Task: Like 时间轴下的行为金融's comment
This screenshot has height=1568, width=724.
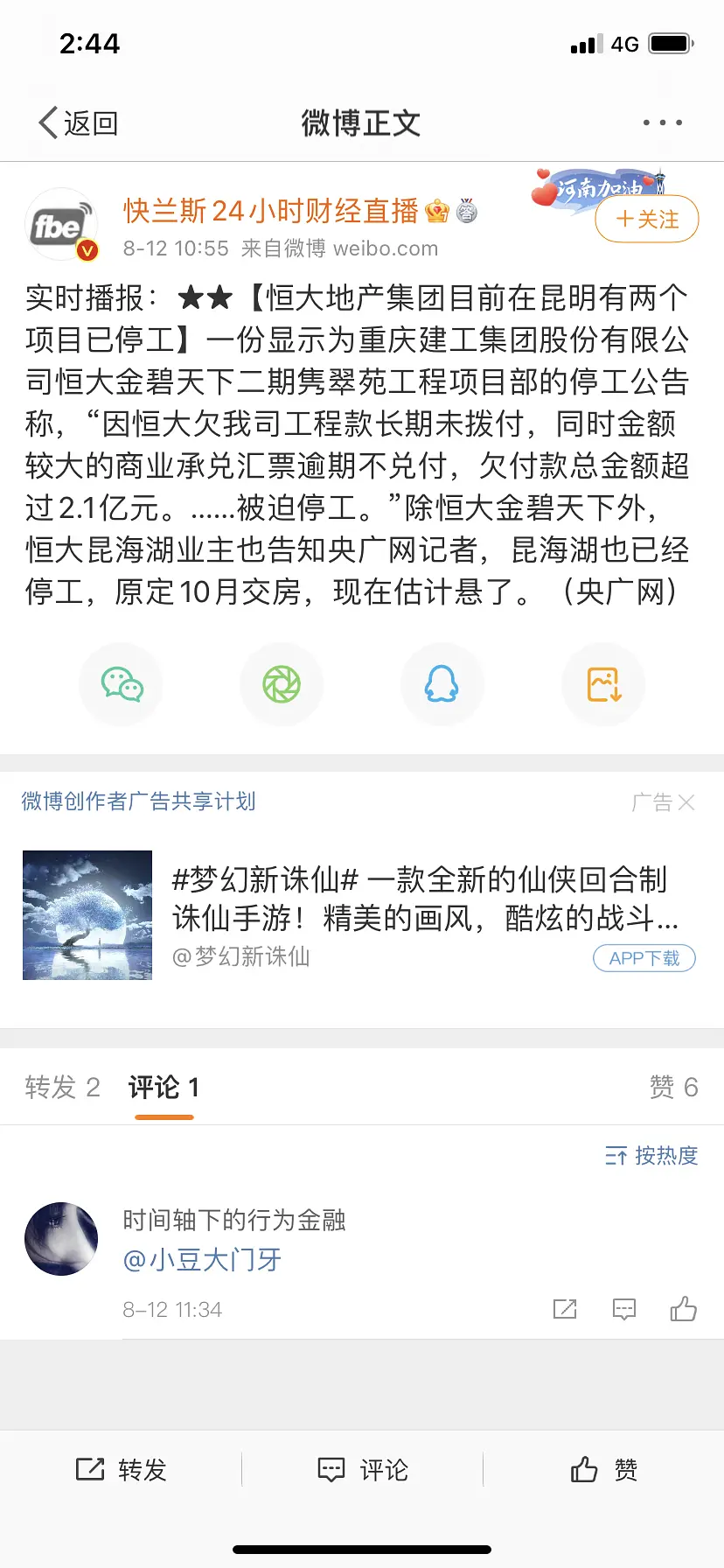Action: pos(683,1309)
